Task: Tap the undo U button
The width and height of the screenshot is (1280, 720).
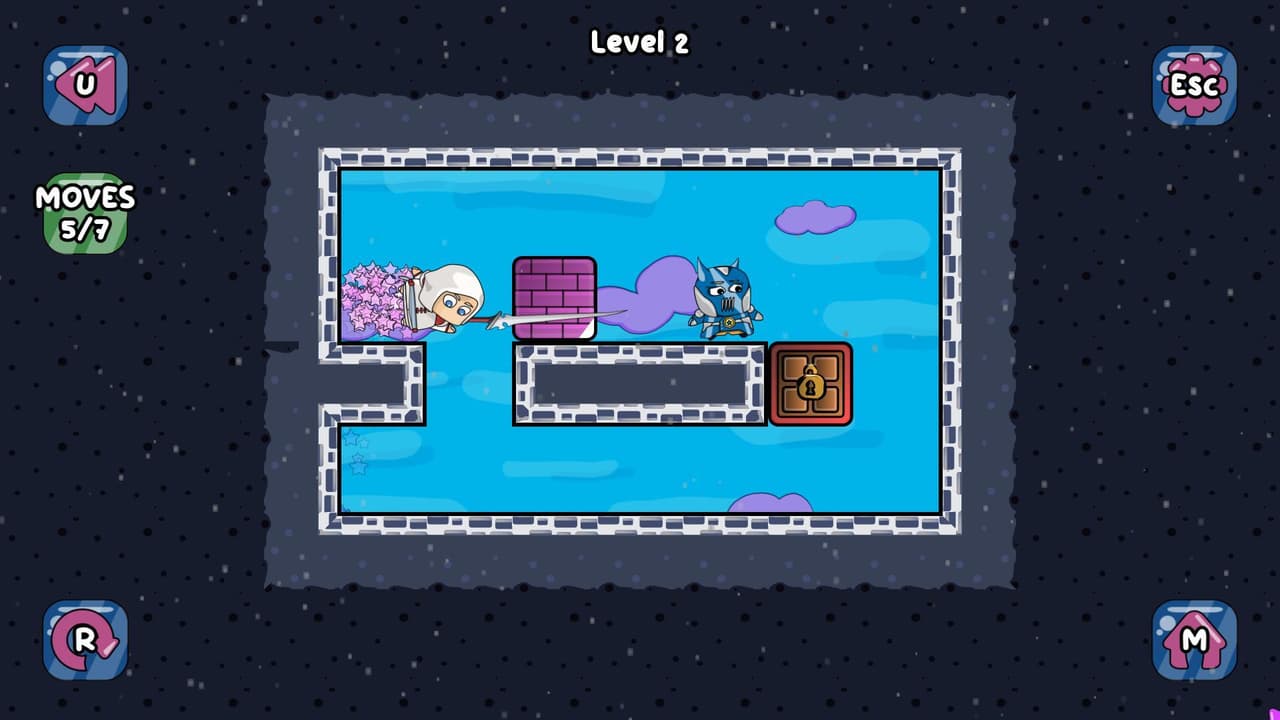Action: point(85,85)
